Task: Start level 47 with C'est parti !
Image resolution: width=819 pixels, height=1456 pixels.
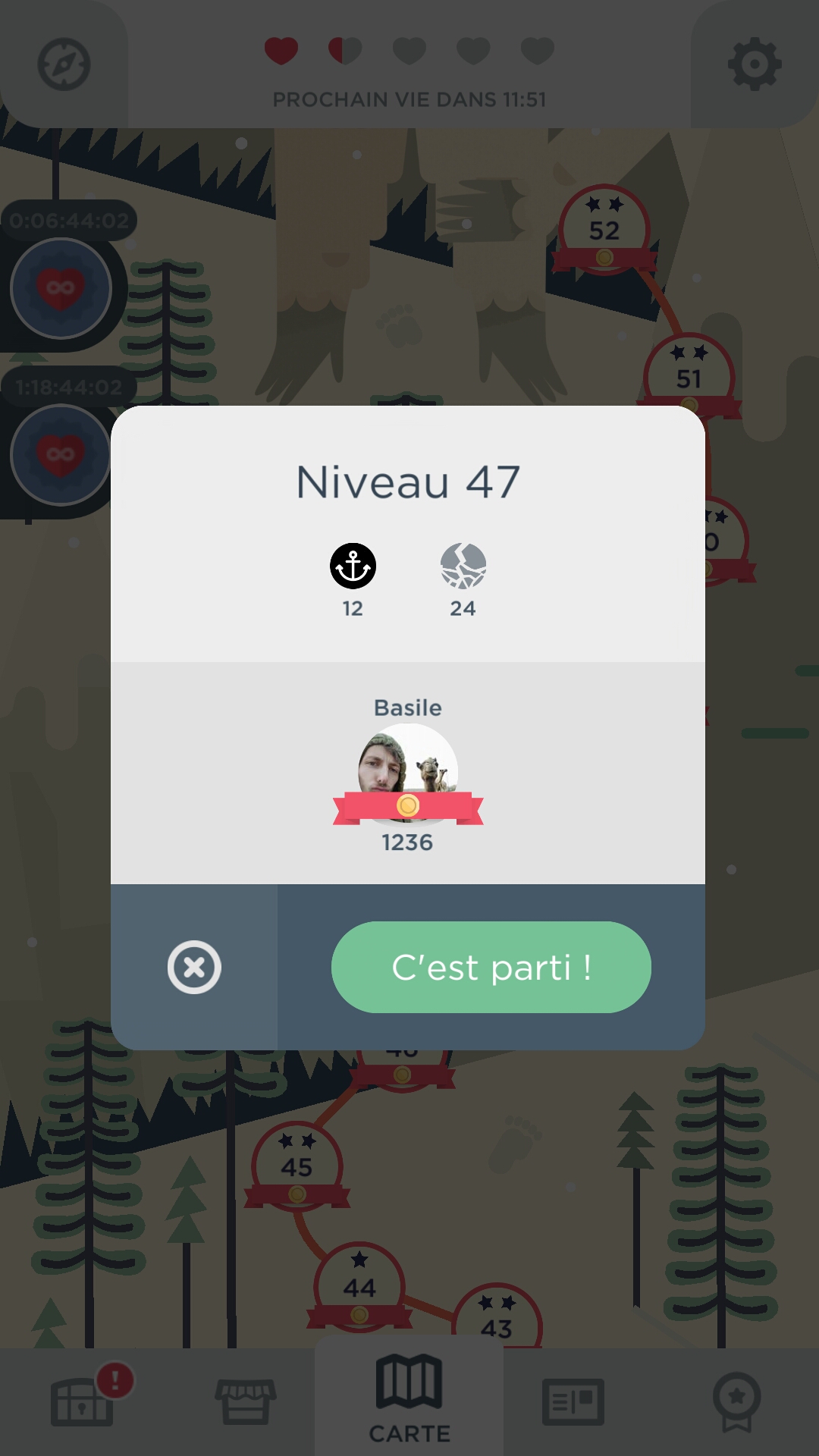Action: pos(491,967)
